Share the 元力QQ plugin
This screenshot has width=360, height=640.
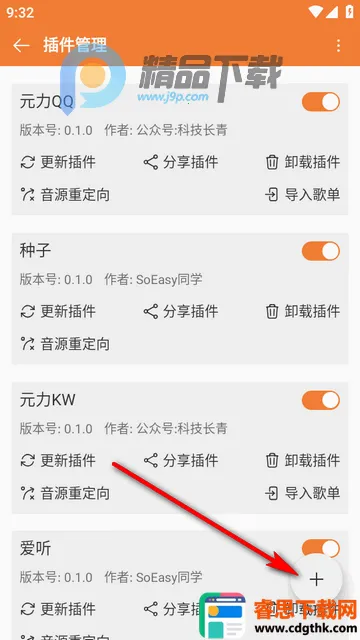(x=180, y=162)
